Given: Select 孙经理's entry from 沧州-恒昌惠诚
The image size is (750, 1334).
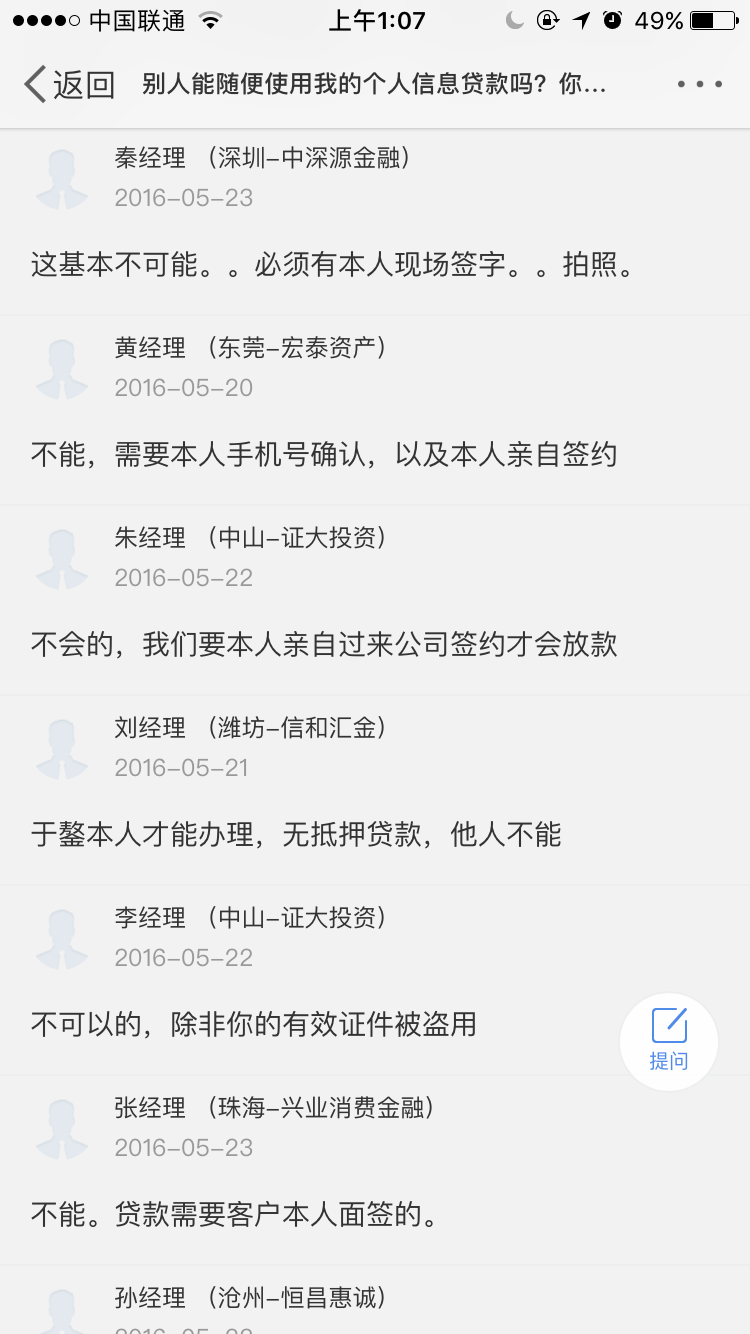Looking at the screenshot, I should pyautogui.click(x=375, y=1300).
